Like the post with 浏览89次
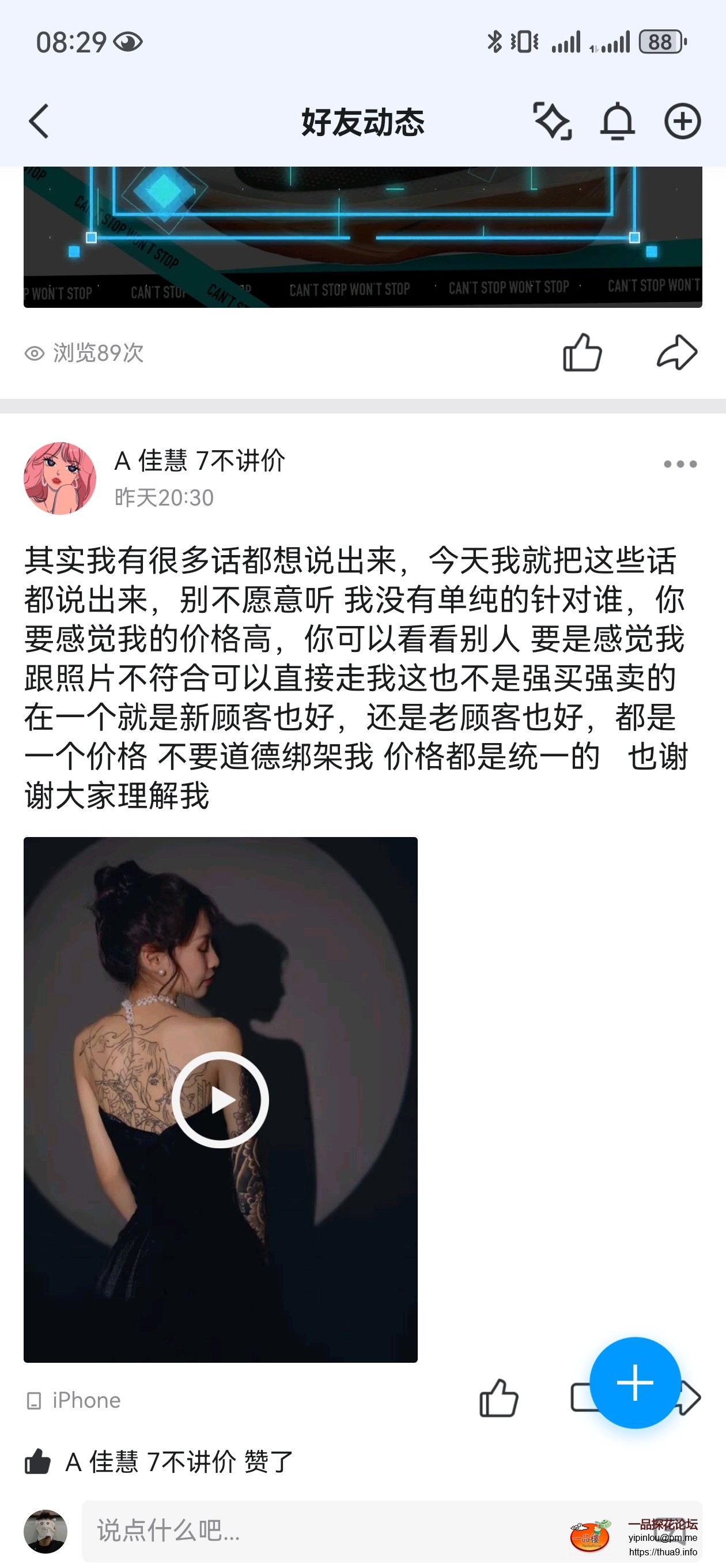The height and width of the screenshot is (1568, 726). (x=582, y=352)
